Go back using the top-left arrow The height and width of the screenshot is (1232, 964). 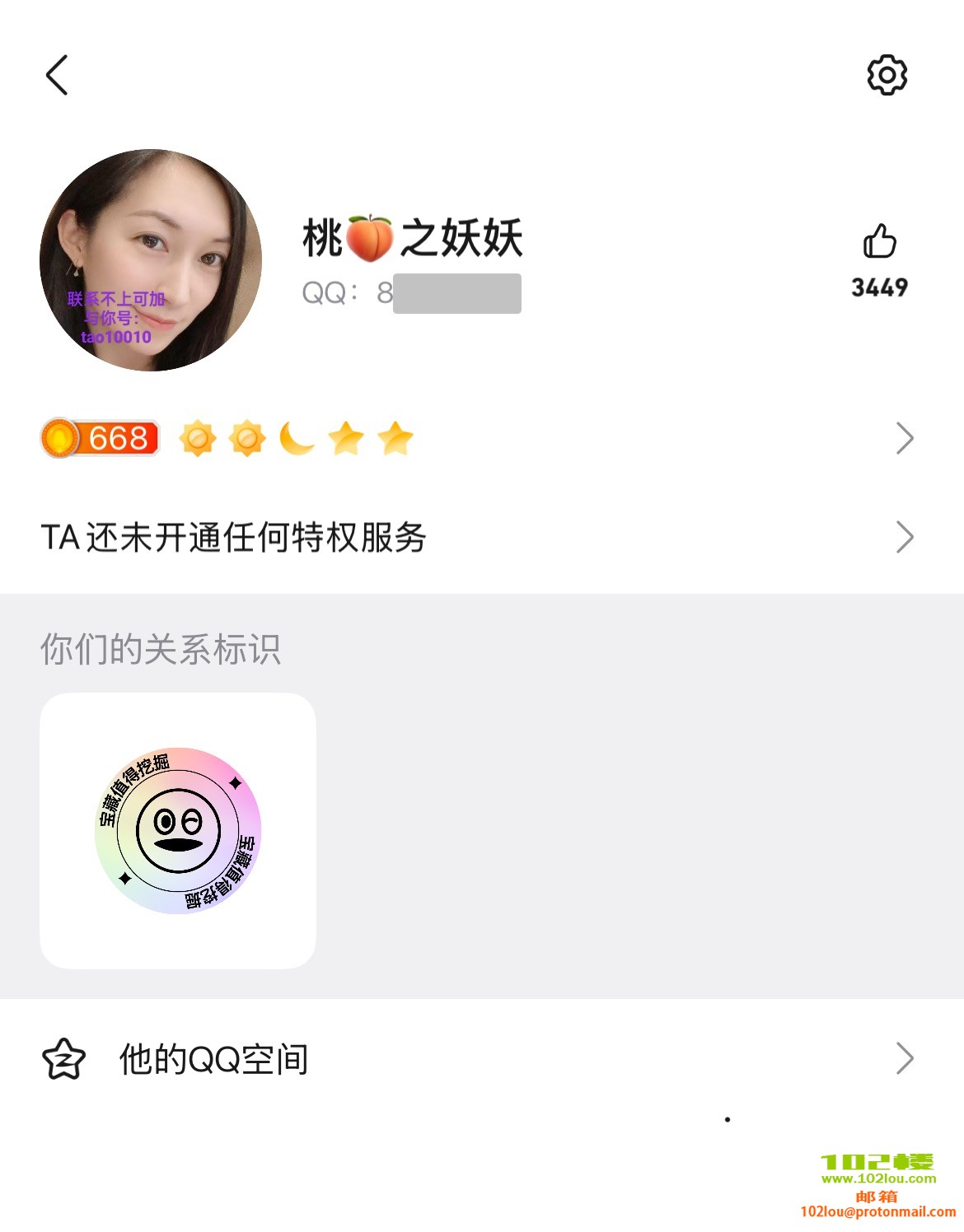coord(57,76)
